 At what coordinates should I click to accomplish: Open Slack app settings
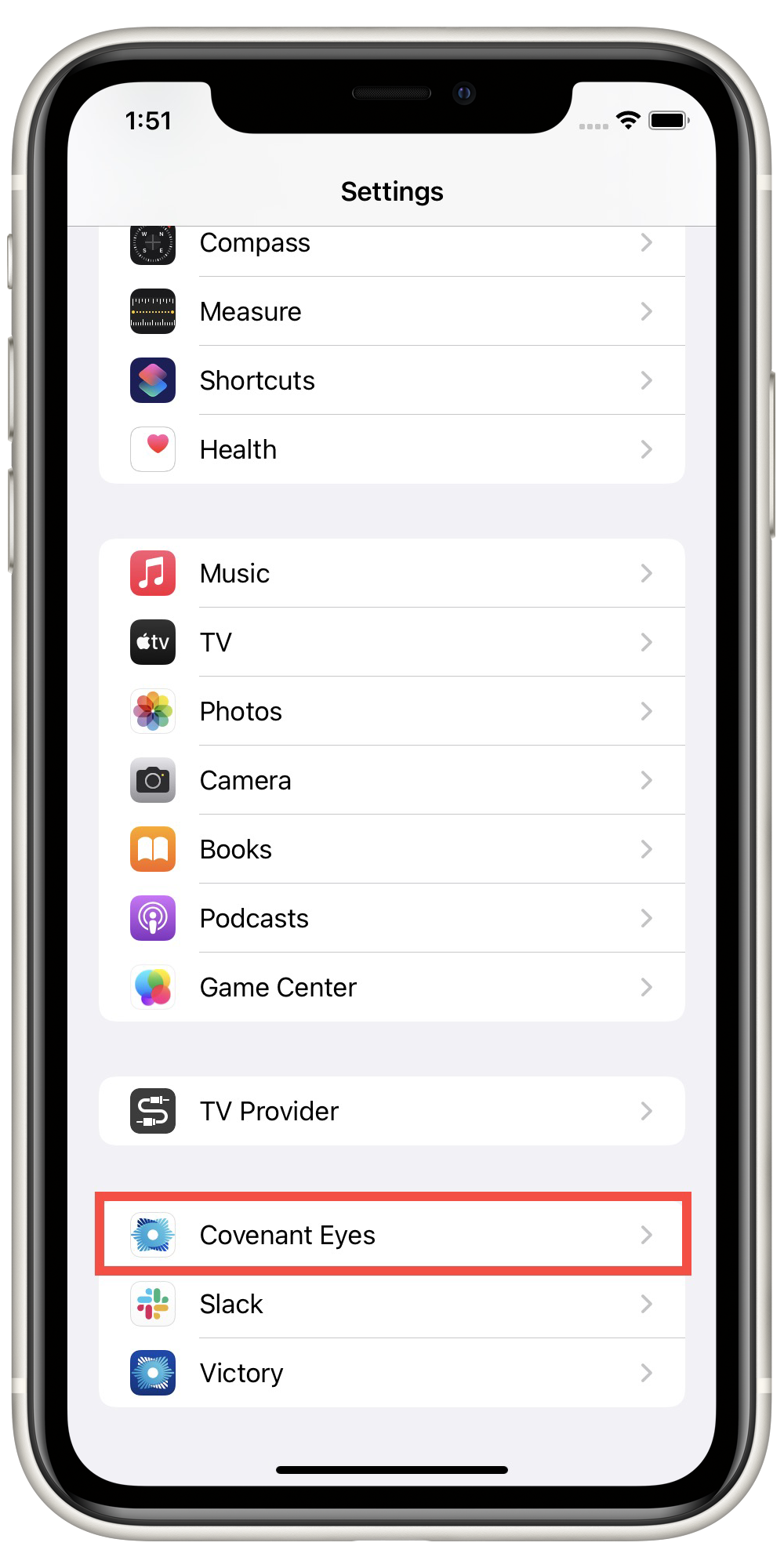coord(392,1304)
